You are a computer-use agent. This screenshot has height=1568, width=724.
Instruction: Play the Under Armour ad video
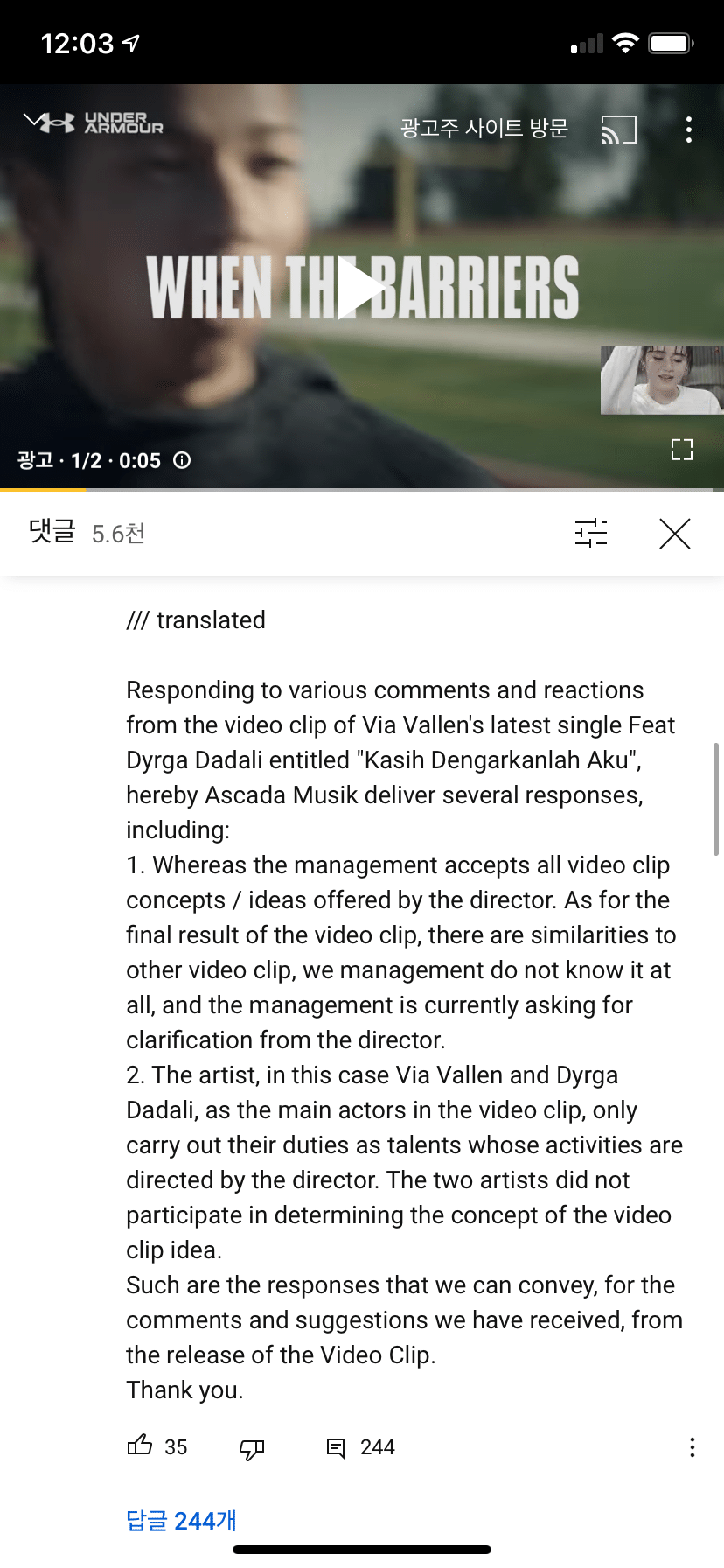click(x=361, y=288)
